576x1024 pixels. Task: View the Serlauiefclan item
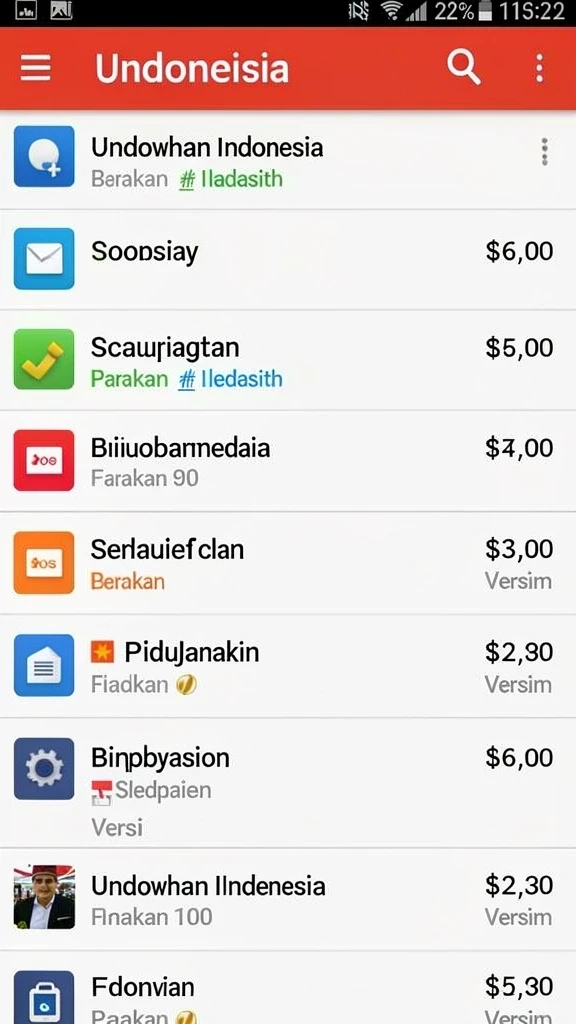(x=288, y=563)
